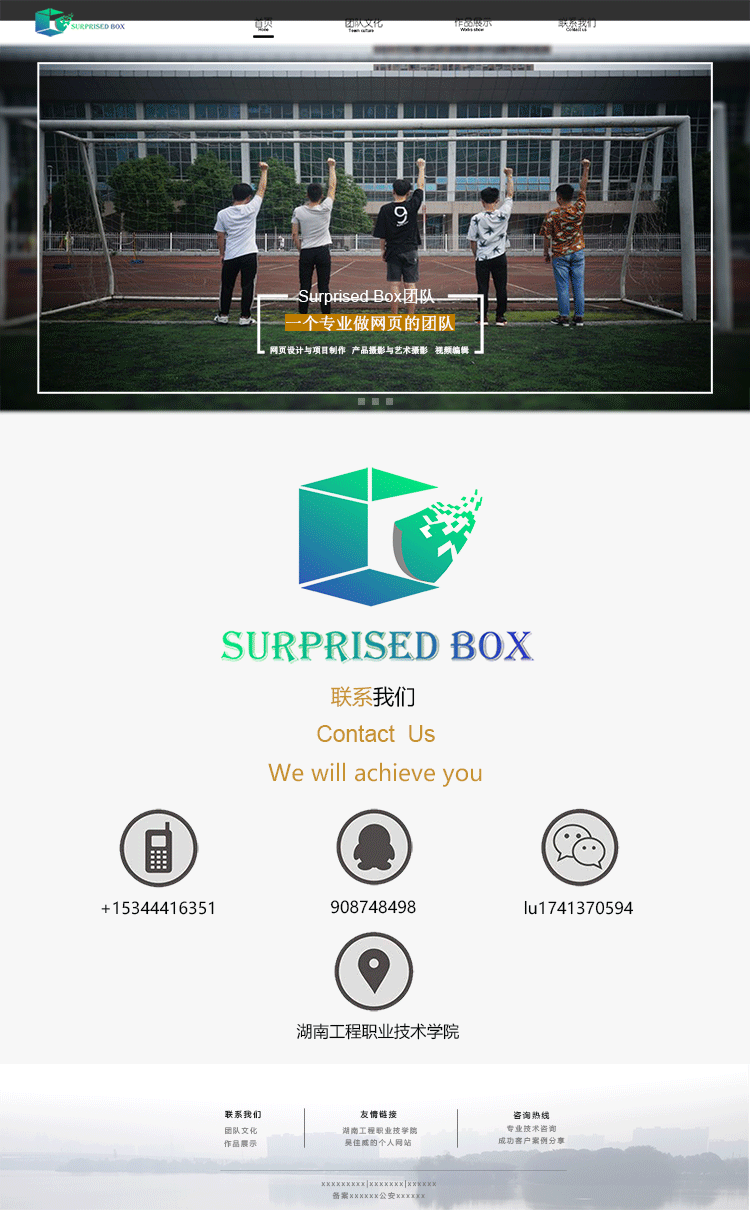Screen dimensions: 750x1210
Task: Open 作品展示 Works show nav item
Action: click(472, 25)
